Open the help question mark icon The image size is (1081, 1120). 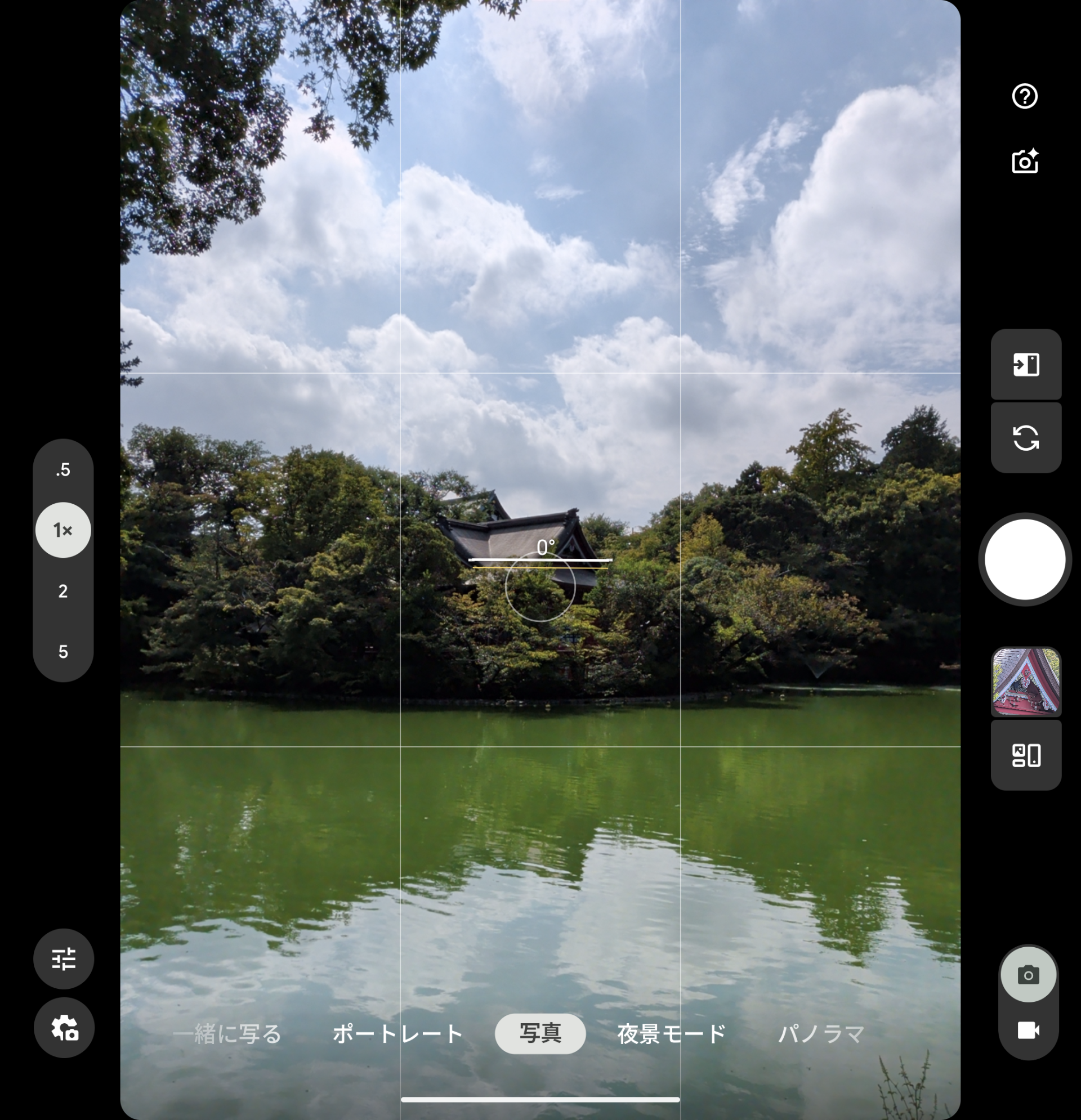(1024, 96)
